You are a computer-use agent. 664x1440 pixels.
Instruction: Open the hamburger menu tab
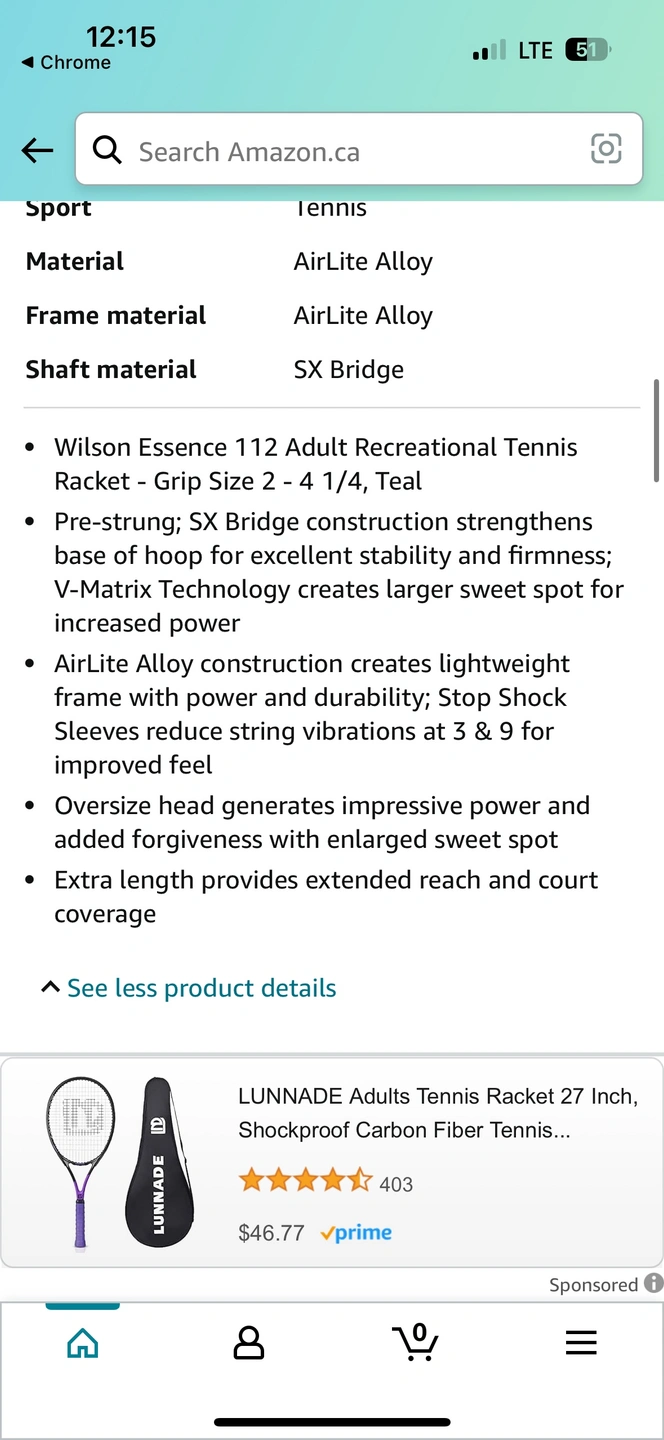pyautogui.click(x=581, y=1343)
